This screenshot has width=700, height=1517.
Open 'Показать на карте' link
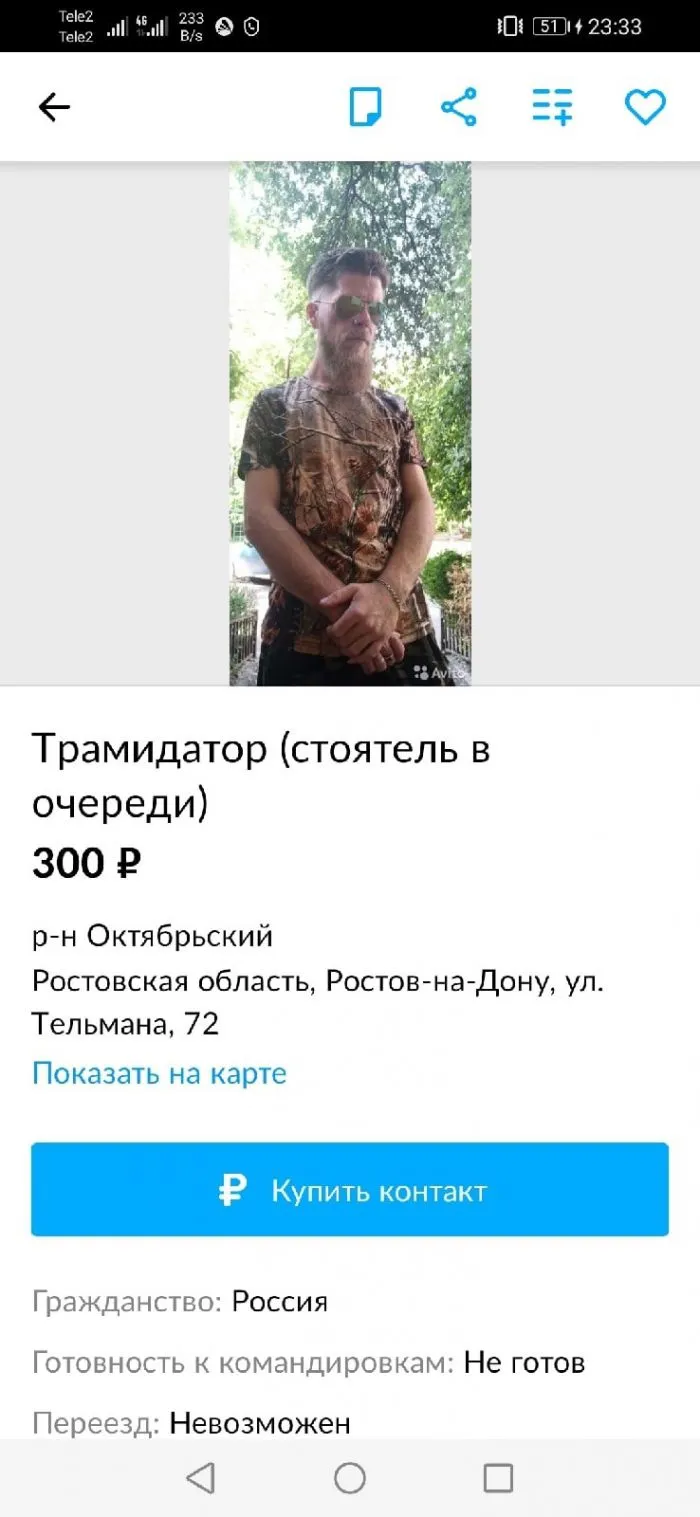159,1073
